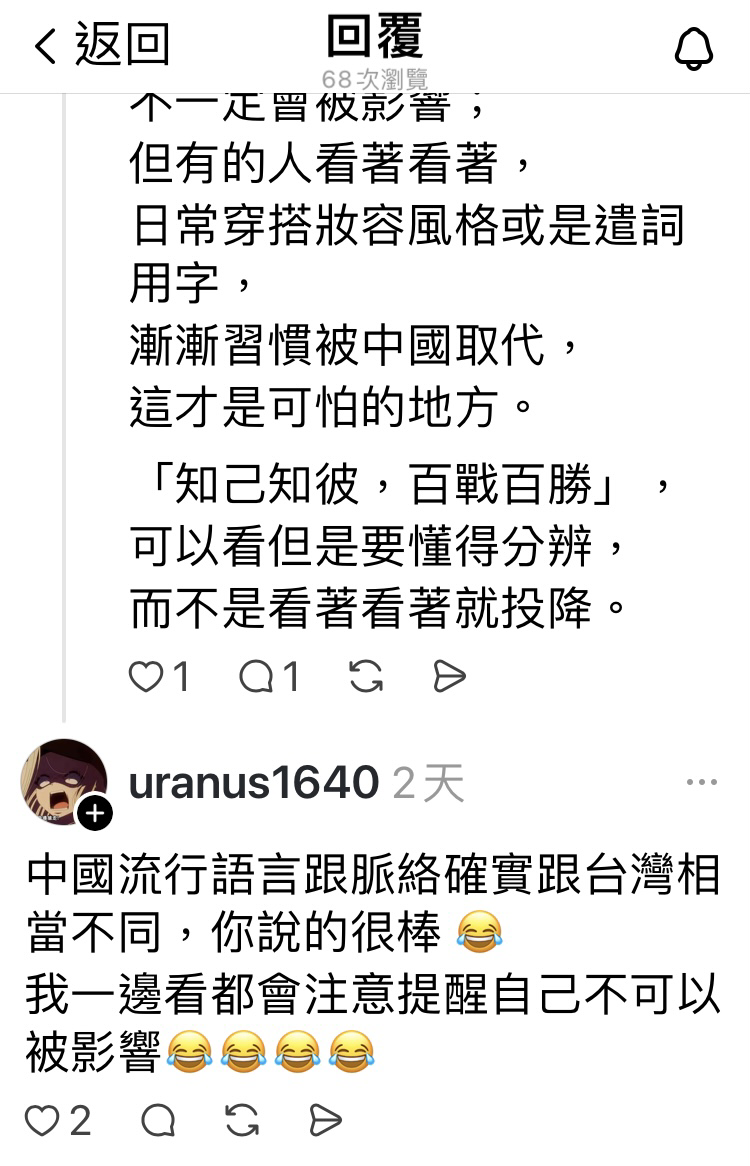Repost the post ending with 就投降
750x1166 pixels.
[366, 677]
